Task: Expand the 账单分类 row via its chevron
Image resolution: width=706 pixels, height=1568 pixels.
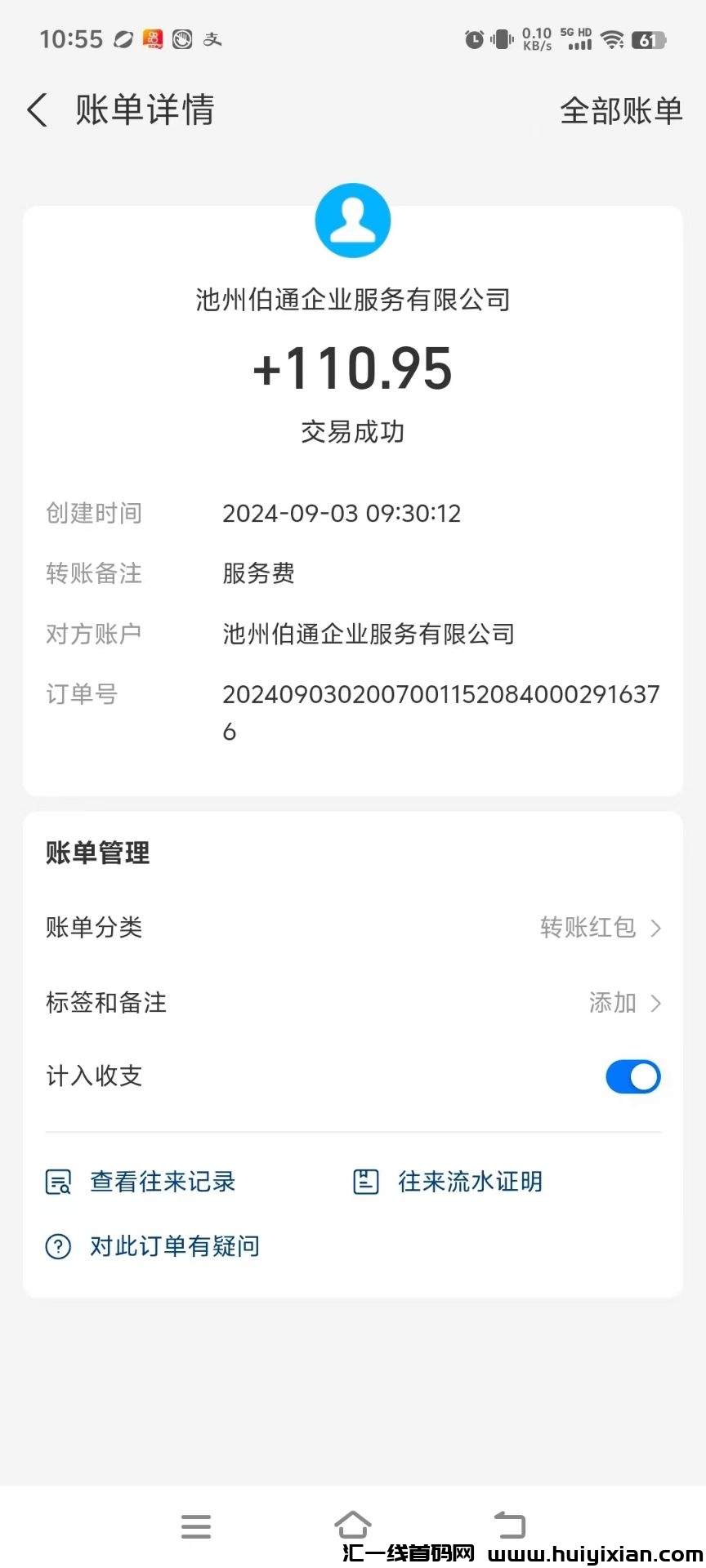Action: click(656, 928)
